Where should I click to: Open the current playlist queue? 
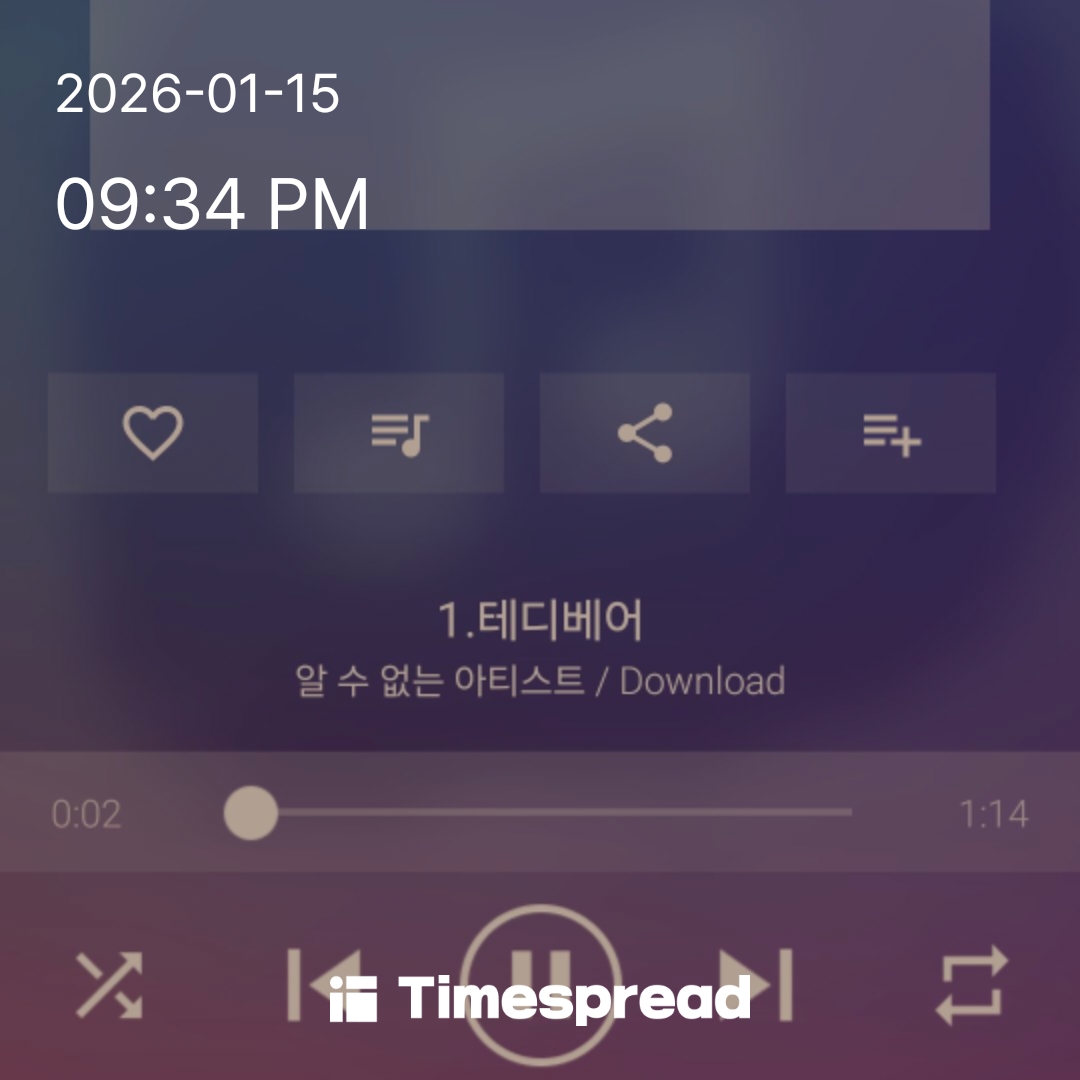click(x=399, y=433)
